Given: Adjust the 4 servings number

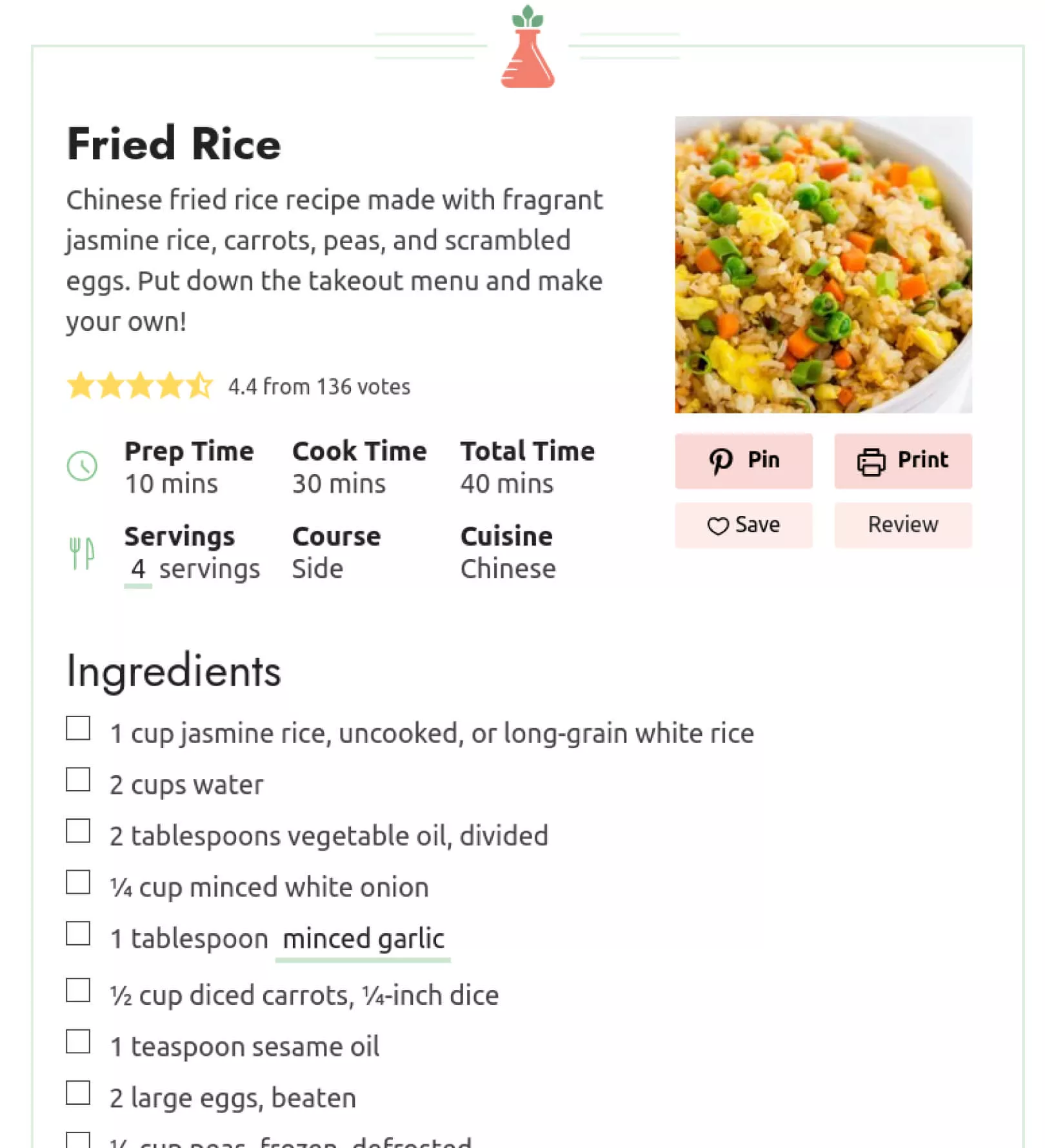Looking at the screenshot, I should pos(138,569).
